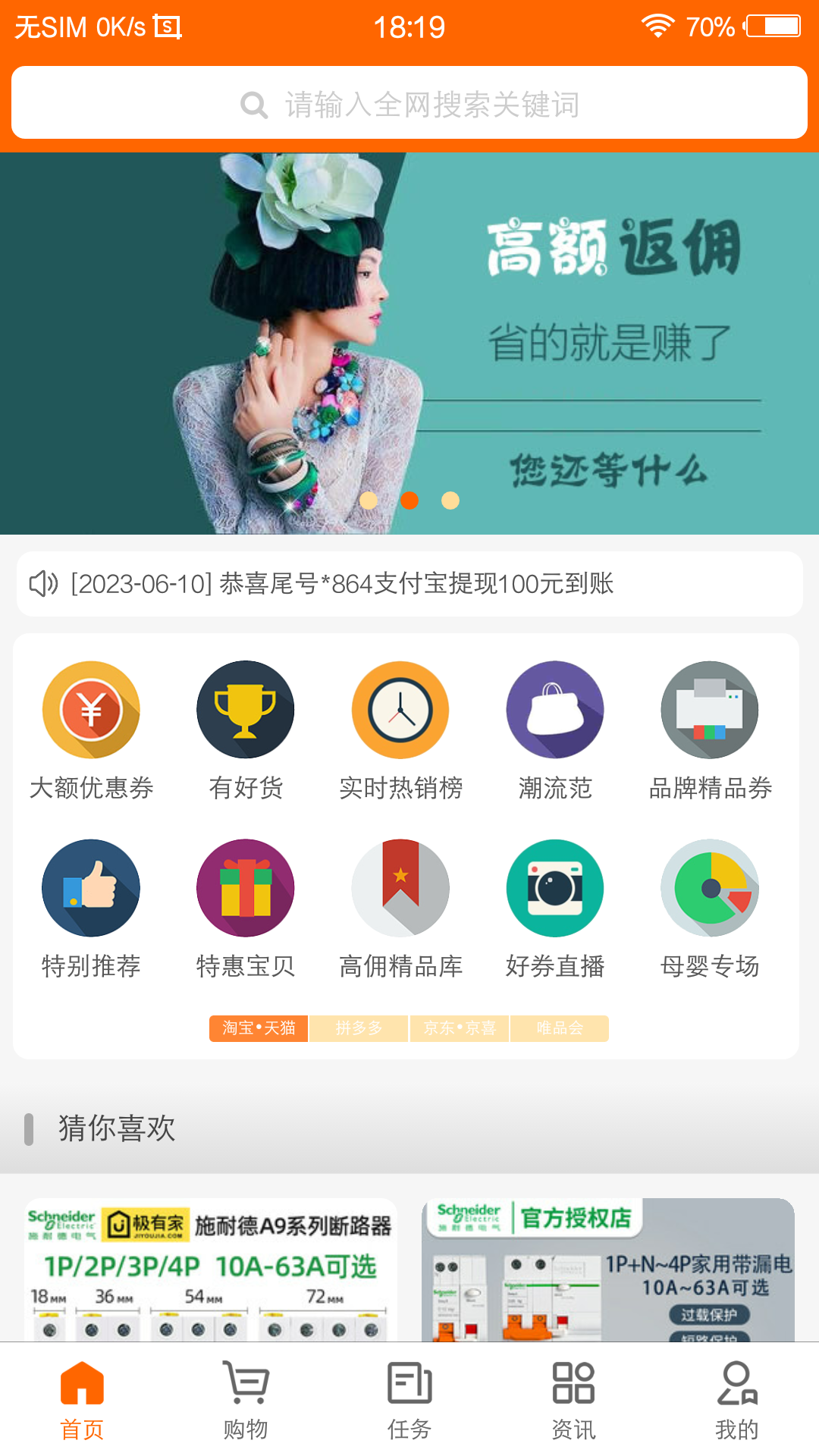Open 施耐德A9系列断路器 product card
819x1456 pixels.
click(x=211, y=1270)
